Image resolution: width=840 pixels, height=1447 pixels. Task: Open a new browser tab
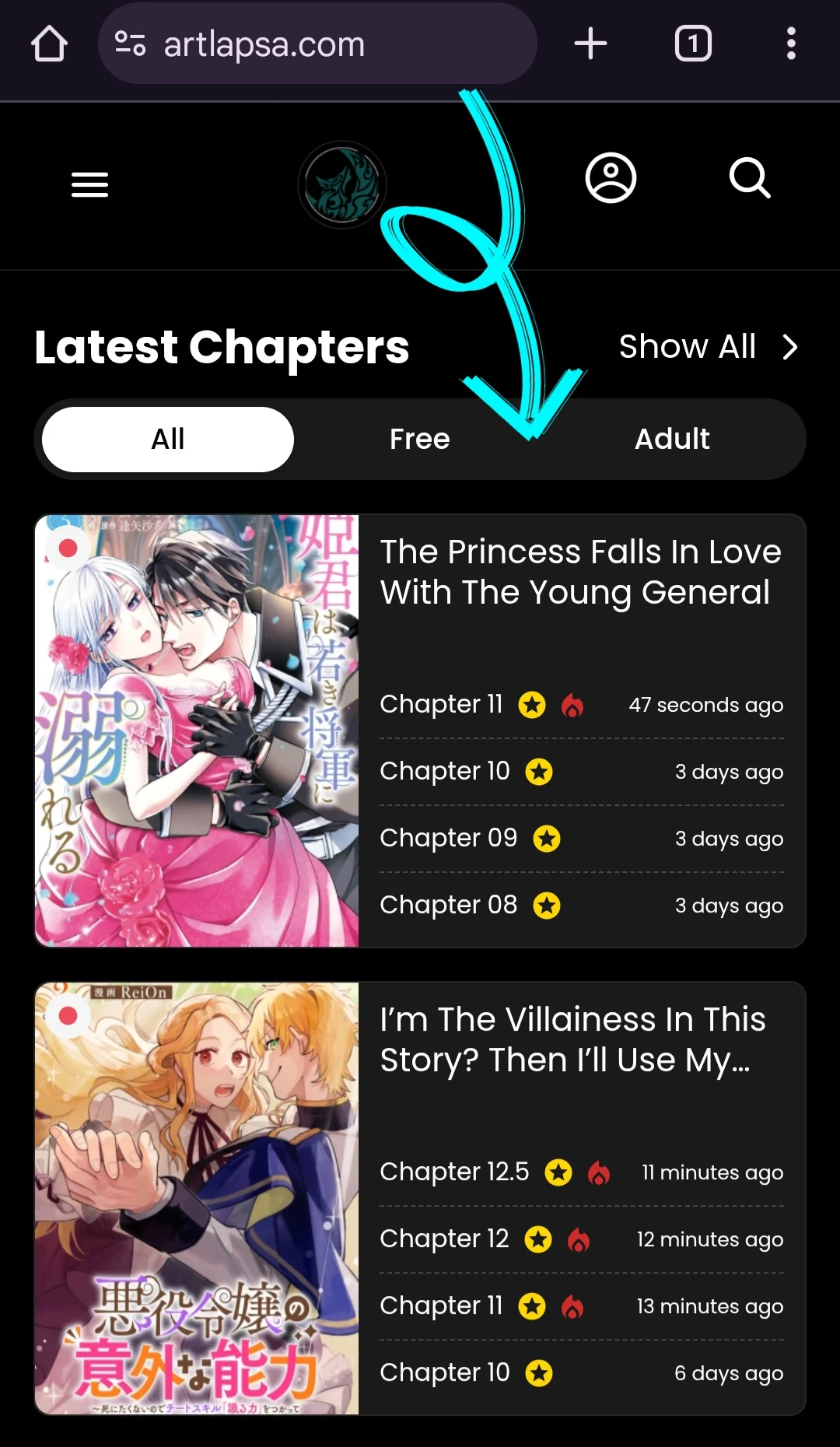point(590,44)
